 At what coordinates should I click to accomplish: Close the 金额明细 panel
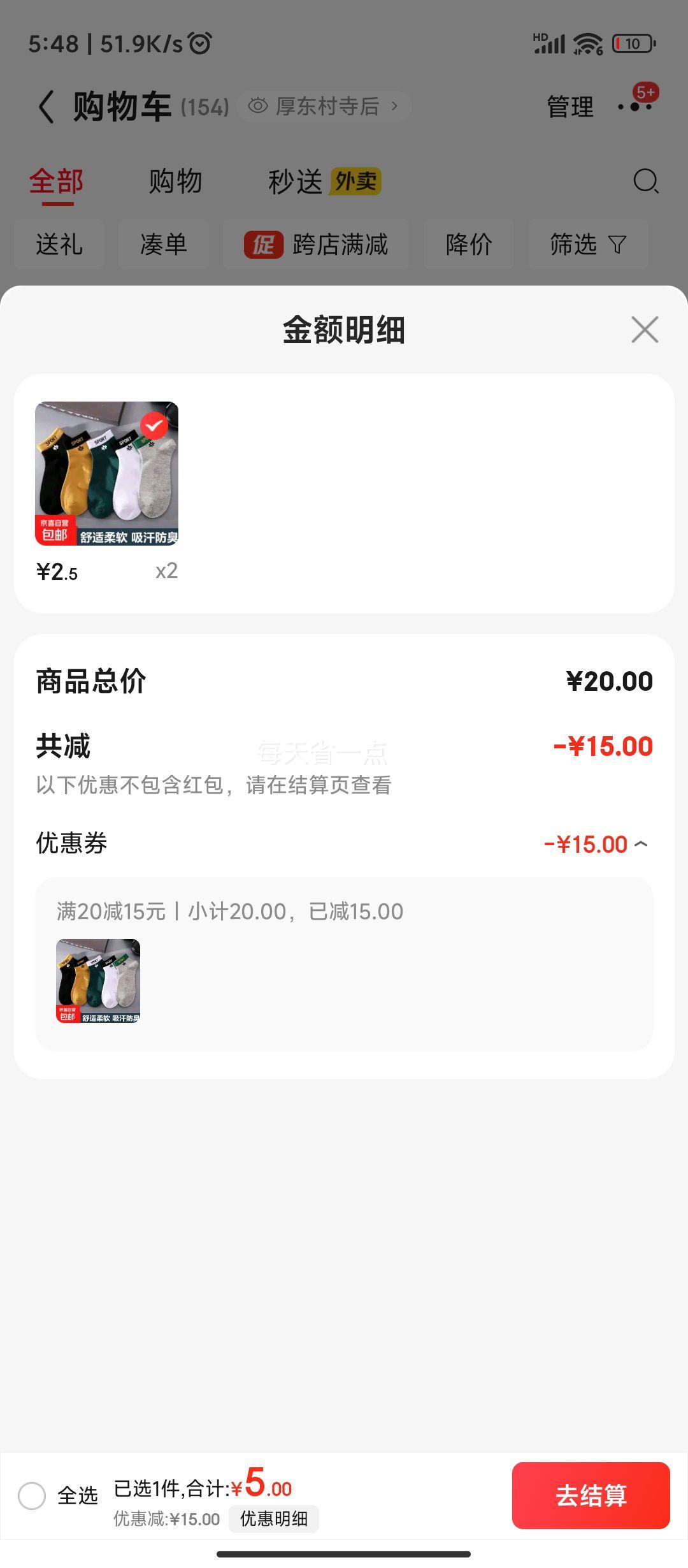coord(645,330)
